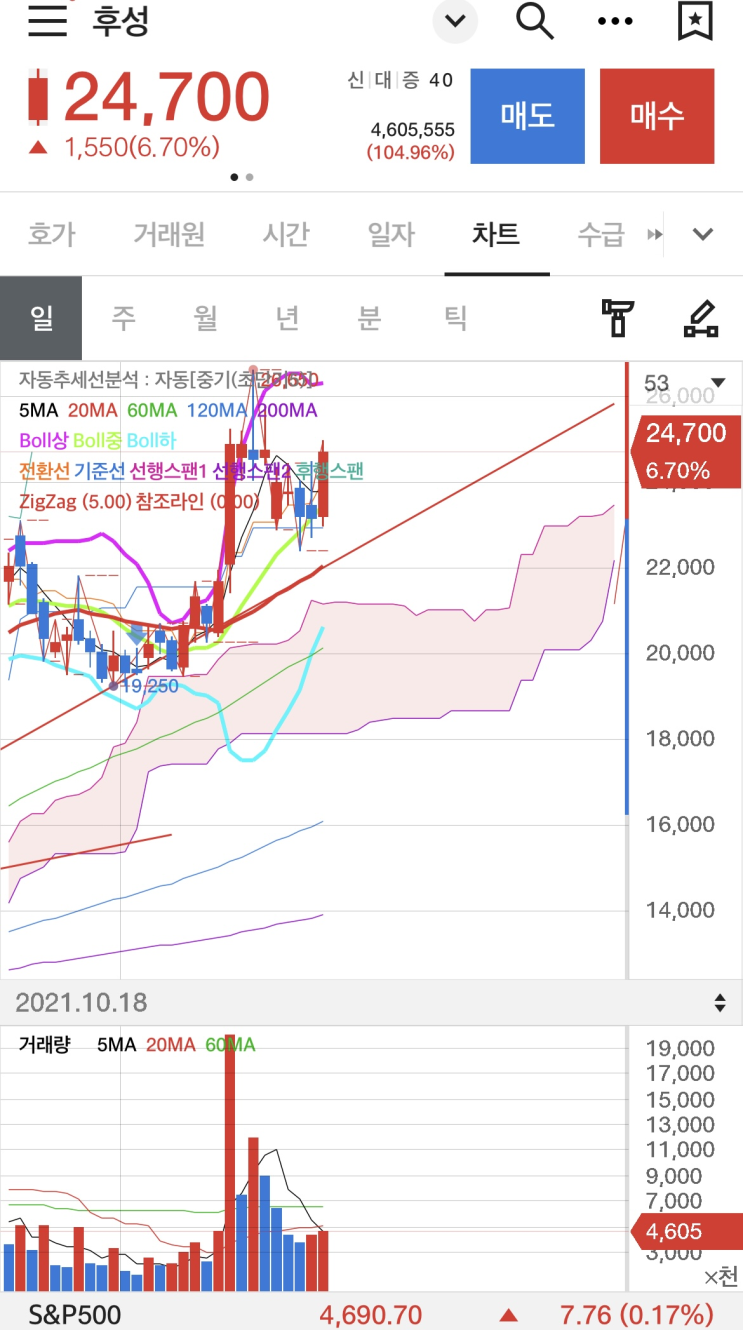Open the three-dot overflow menu
743x1330 pixels.
point(615,20)
